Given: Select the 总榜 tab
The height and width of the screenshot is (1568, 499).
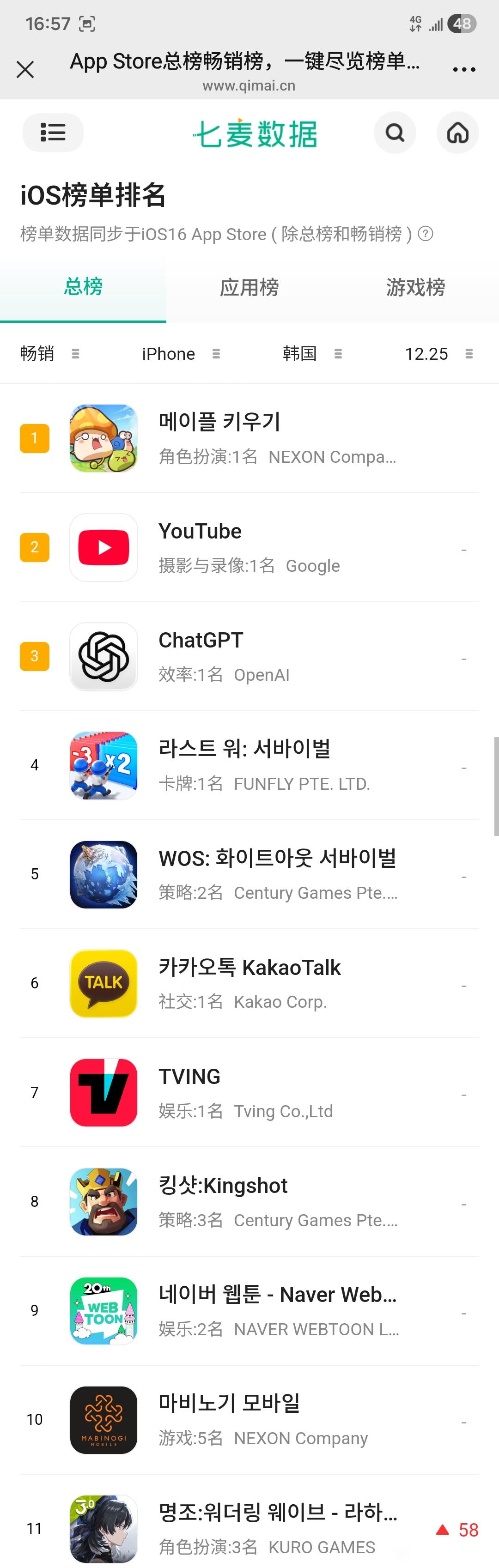Looking at the screenshot, I should click(84, 287).
